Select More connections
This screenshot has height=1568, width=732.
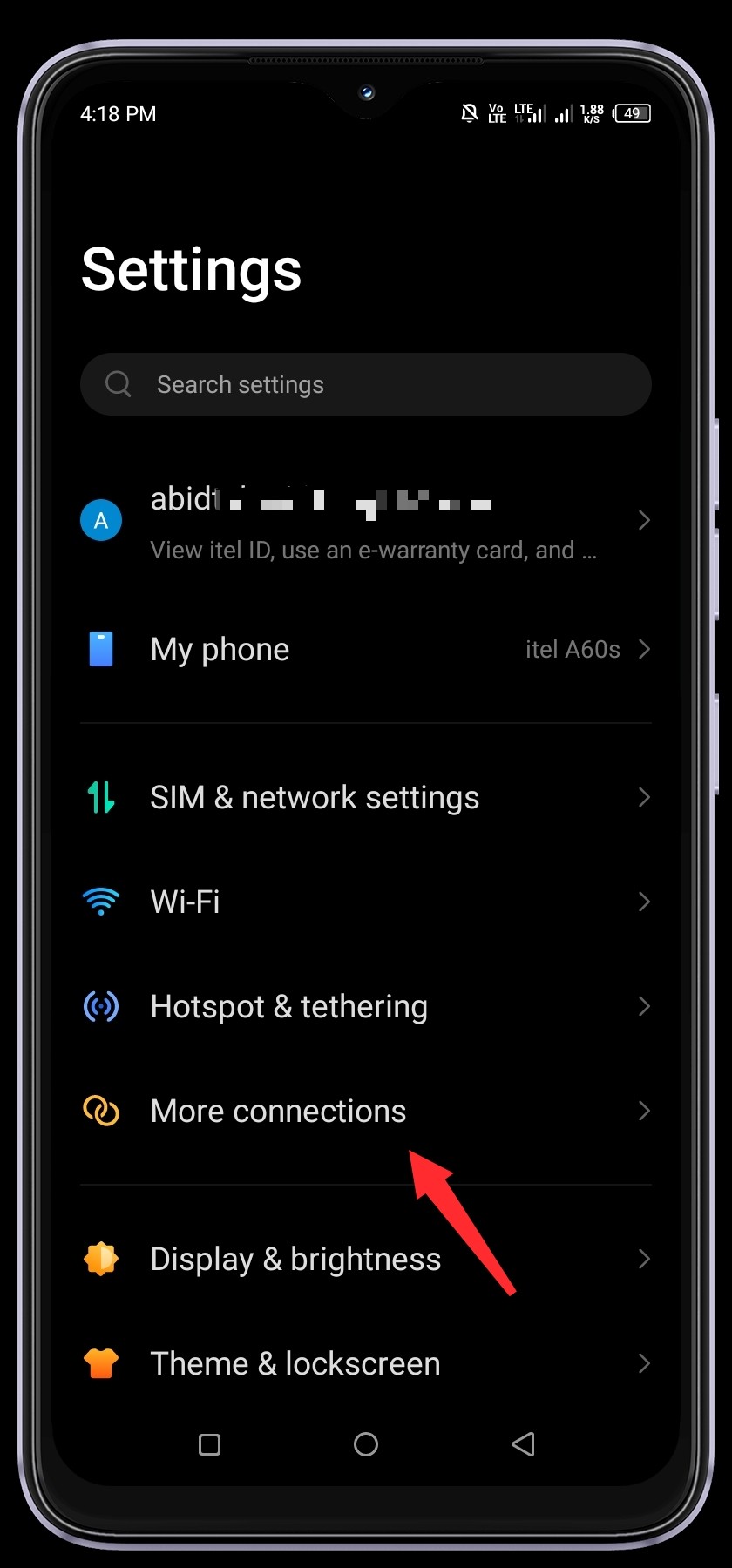coord(366,1112)
